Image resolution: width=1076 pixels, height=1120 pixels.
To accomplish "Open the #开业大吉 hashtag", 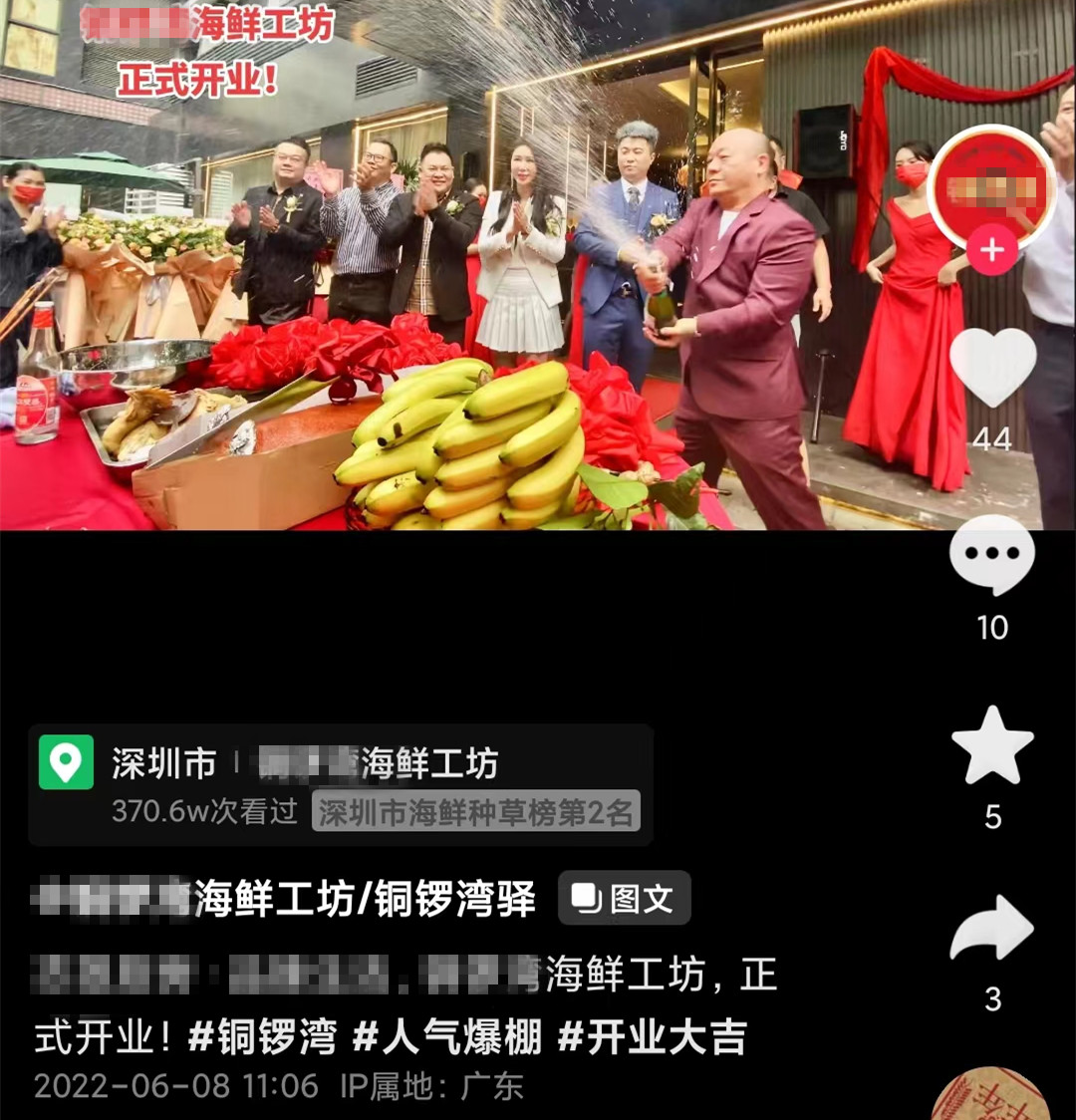I will 653,1037.
